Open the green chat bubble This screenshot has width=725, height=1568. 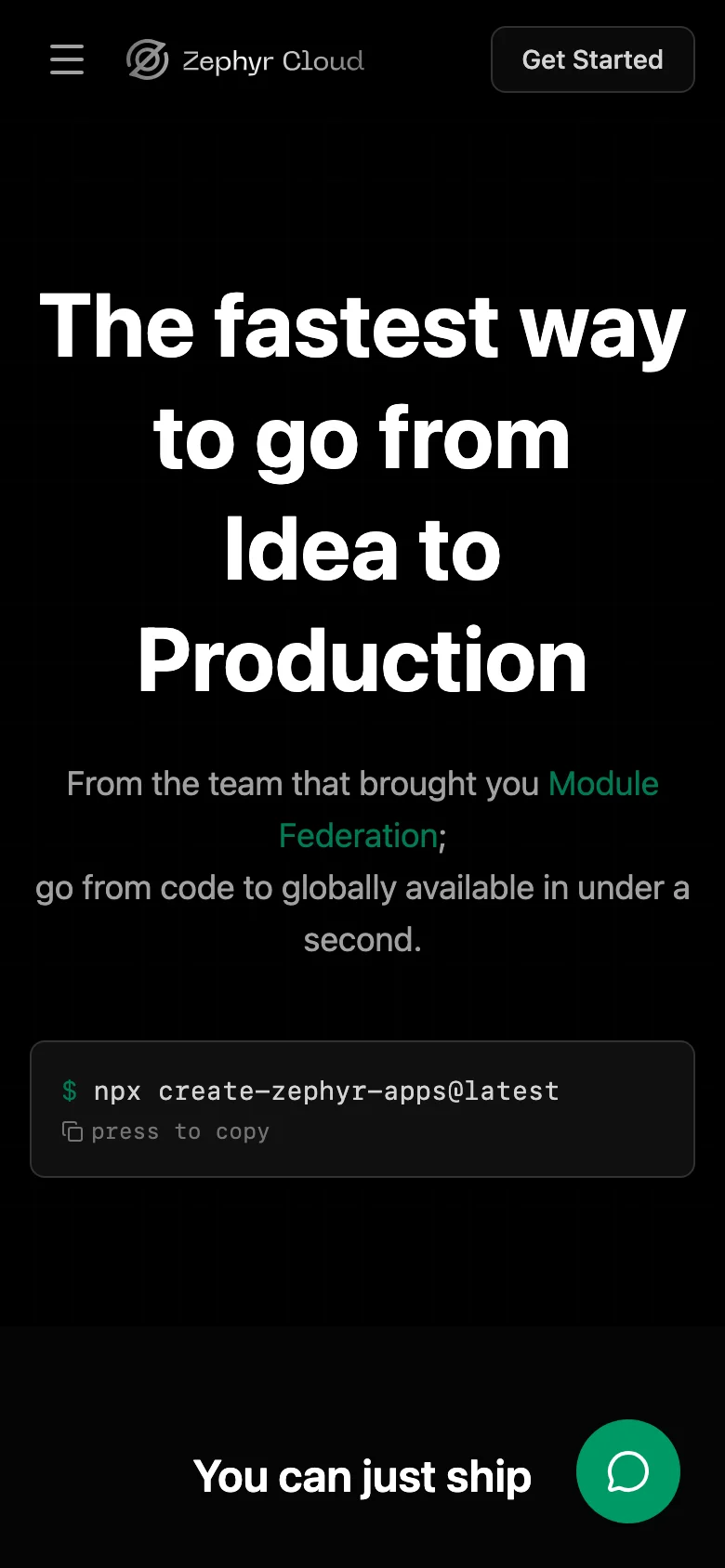coord(627,1470)
